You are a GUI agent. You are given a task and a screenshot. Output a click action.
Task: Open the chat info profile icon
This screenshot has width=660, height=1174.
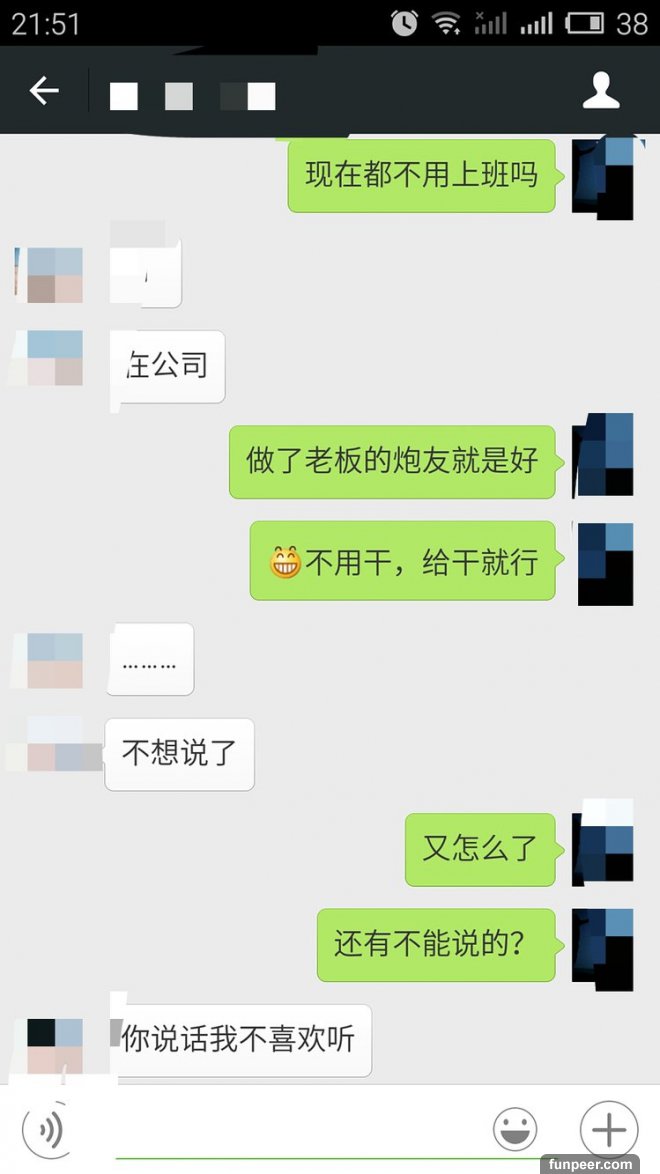tap(601, 91)
